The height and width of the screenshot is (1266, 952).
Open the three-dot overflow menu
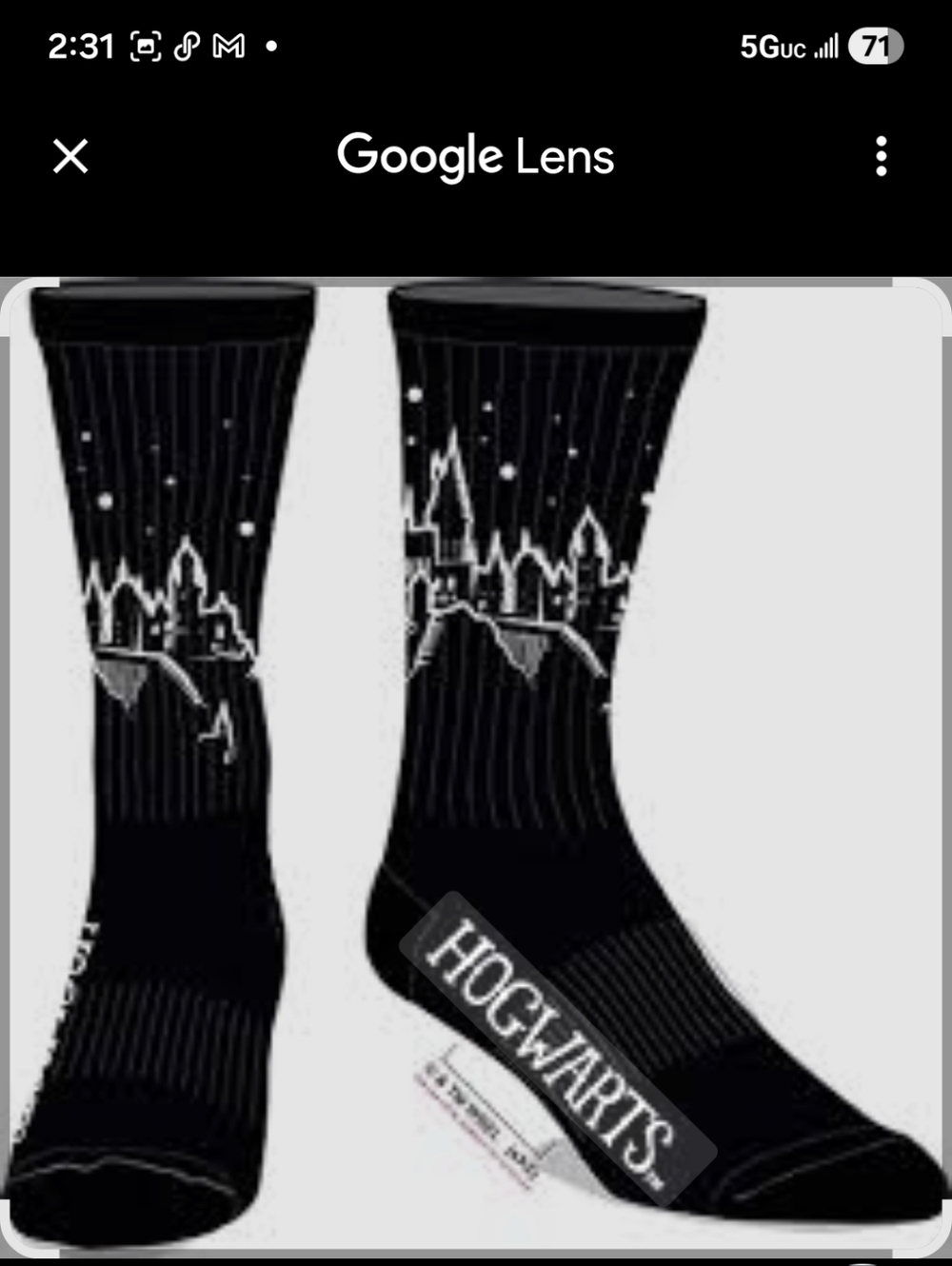point(880,157)
